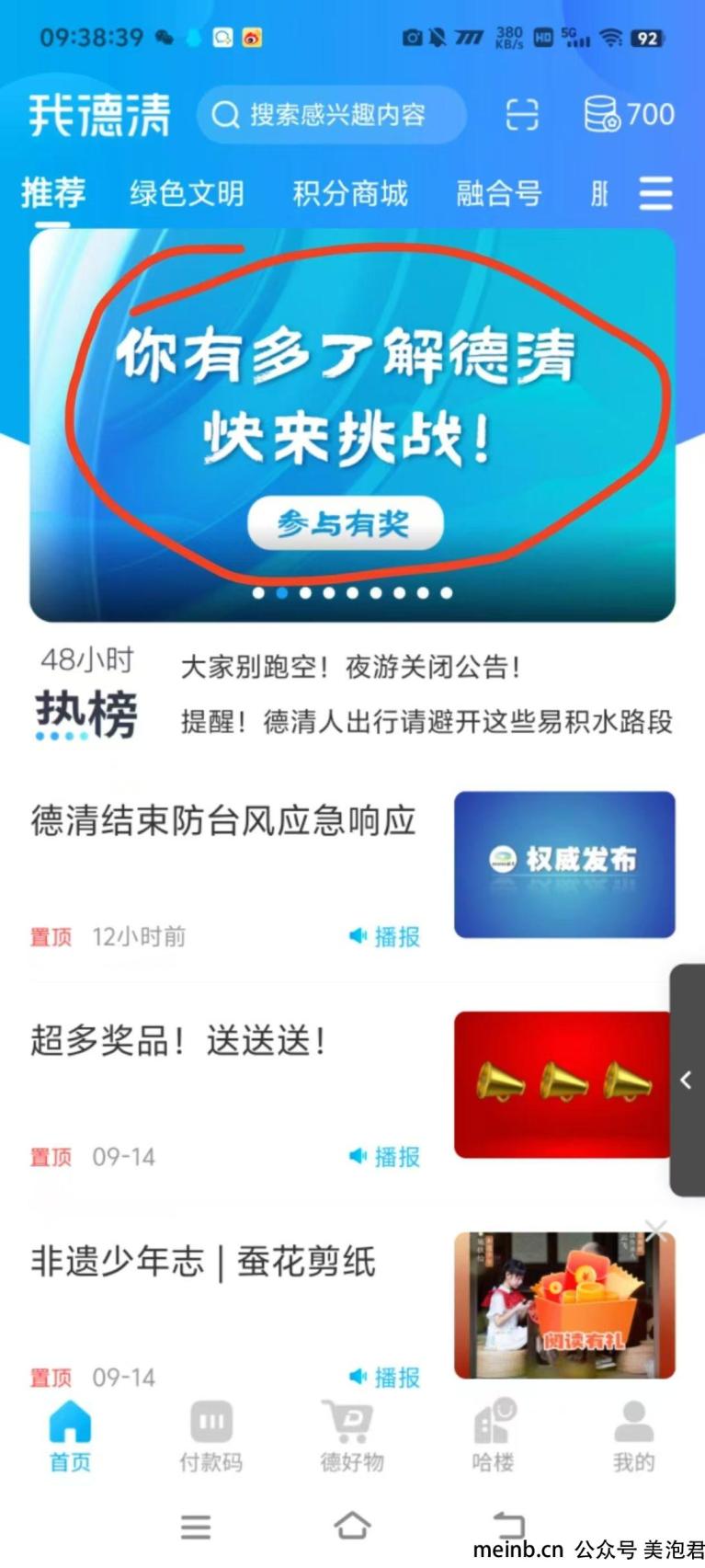Switch to the 绿色文明 tab

click(x=187, y=194)
